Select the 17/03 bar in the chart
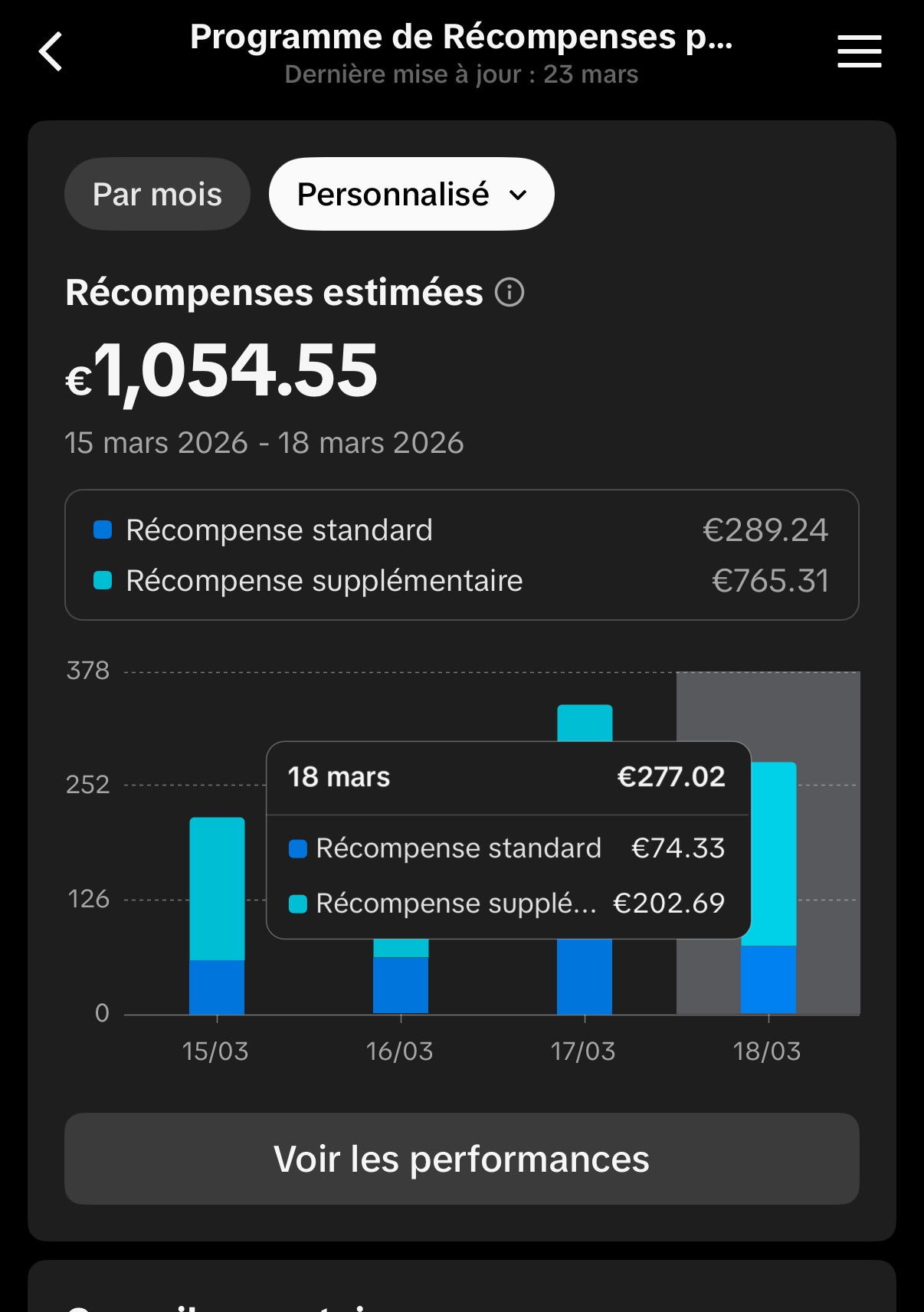The height and width of the screenshot is (1312, 924). click(585, 973)
